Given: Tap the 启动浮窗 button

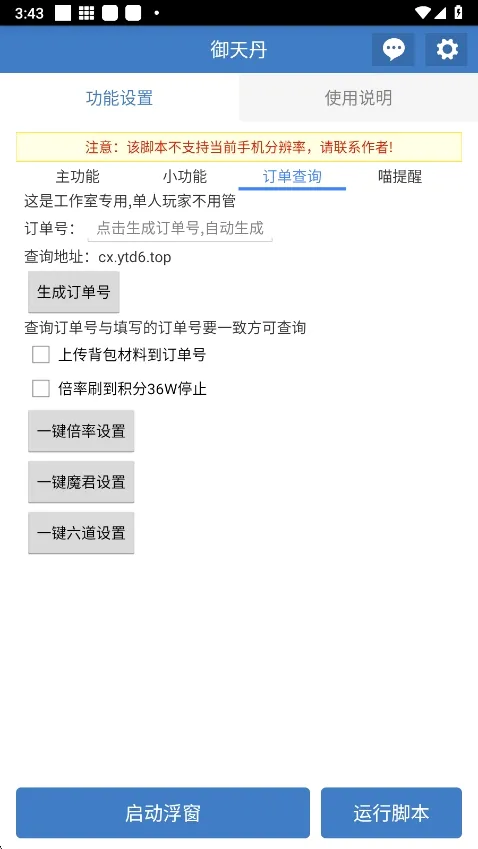Looking at the screenshot, I should pyautogui.click(x=163, y=813).
